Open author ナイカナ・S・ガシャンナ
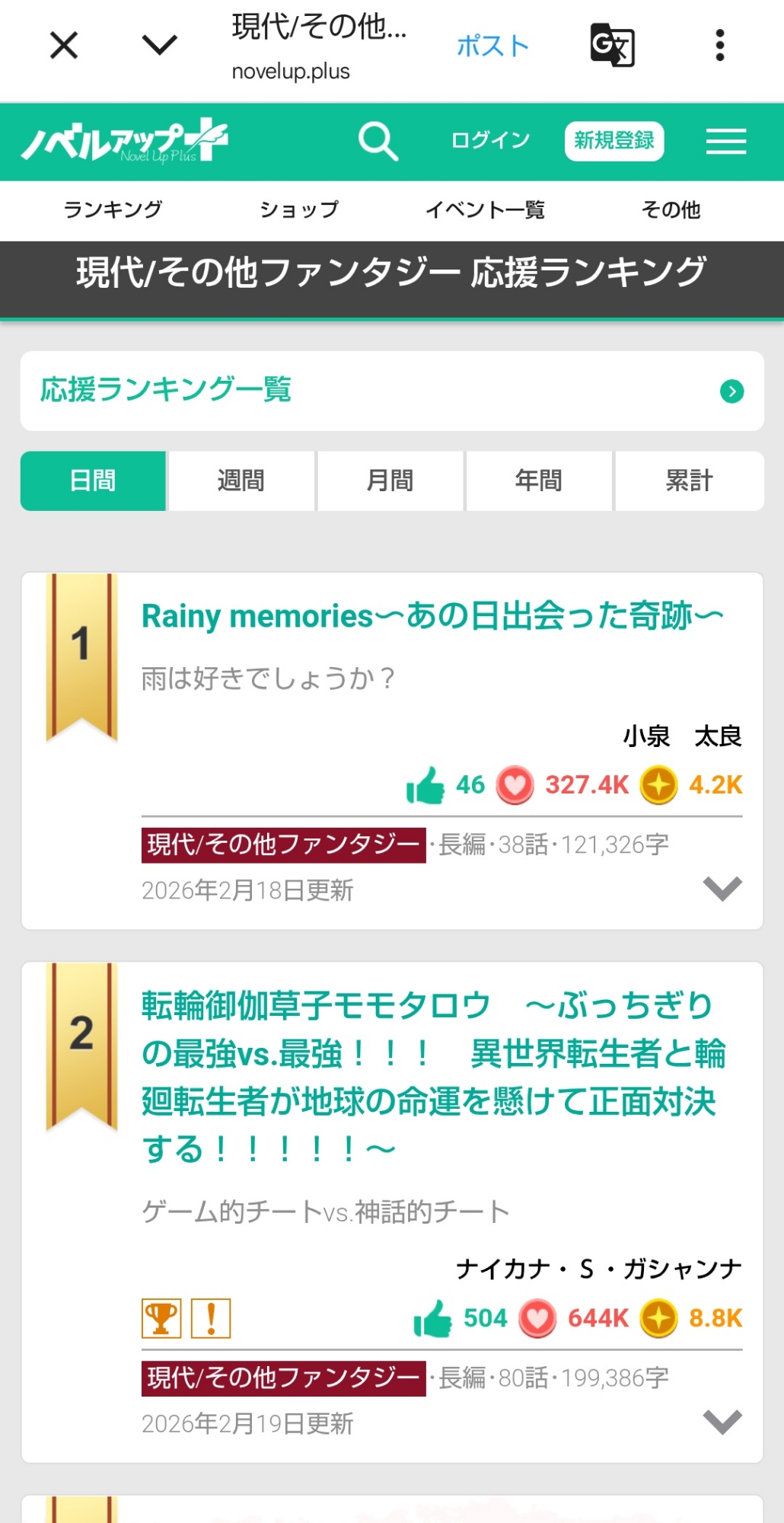 [x=598, y=1269]
